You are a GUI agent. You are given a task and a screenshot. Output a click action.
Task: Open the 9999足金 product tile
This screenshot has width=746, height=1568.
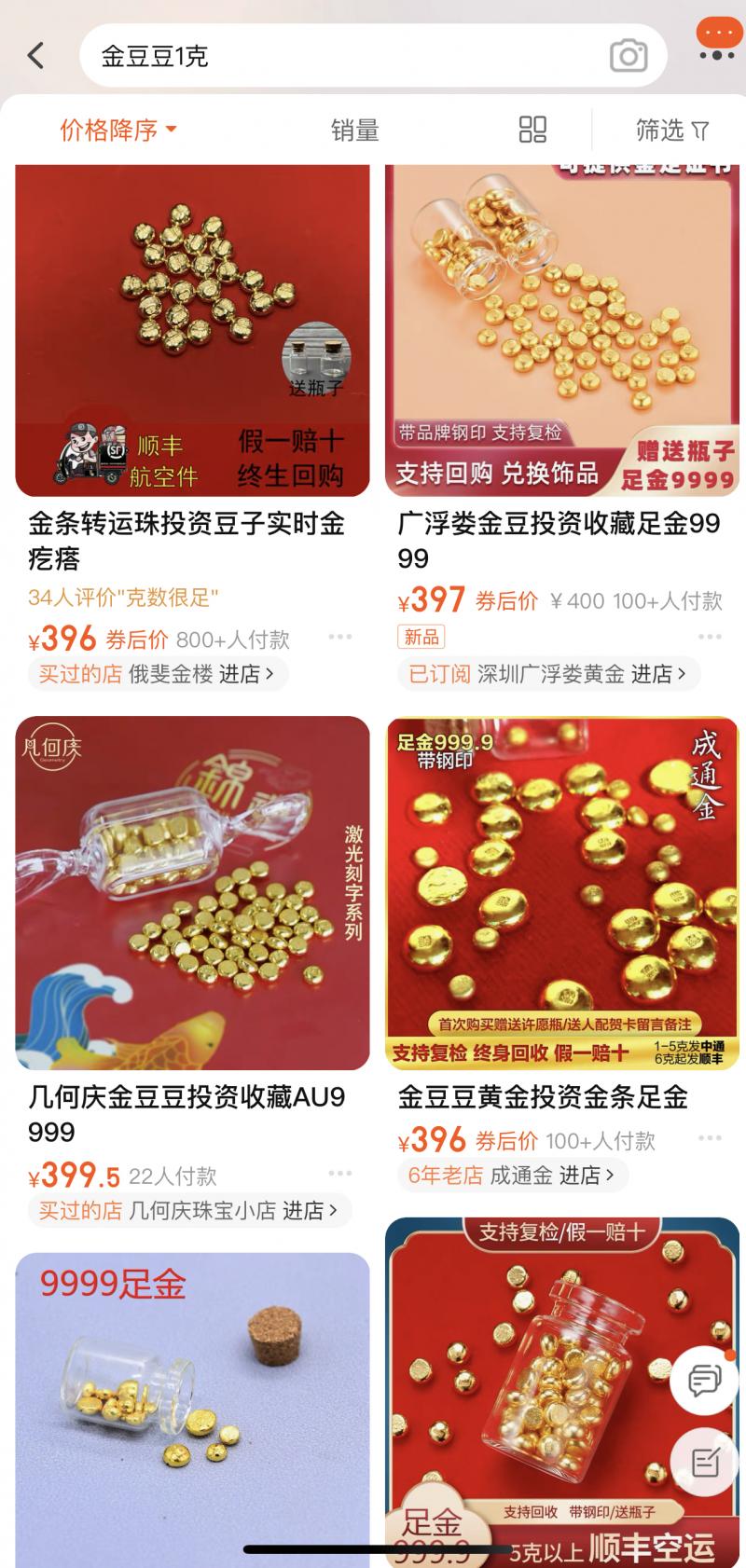click(x=192, y=1410)
